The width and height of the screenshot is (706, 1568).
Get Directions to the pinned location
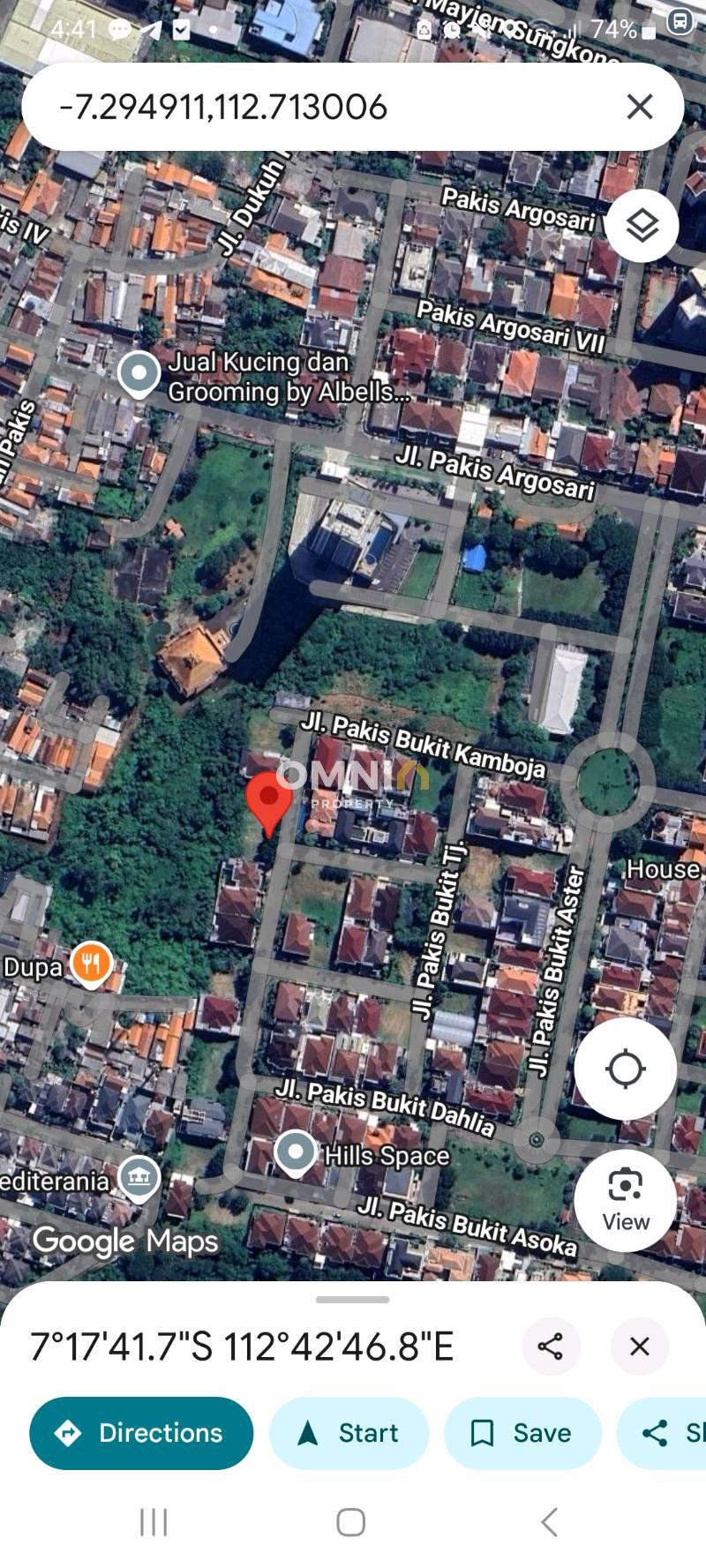point(141,1433)
